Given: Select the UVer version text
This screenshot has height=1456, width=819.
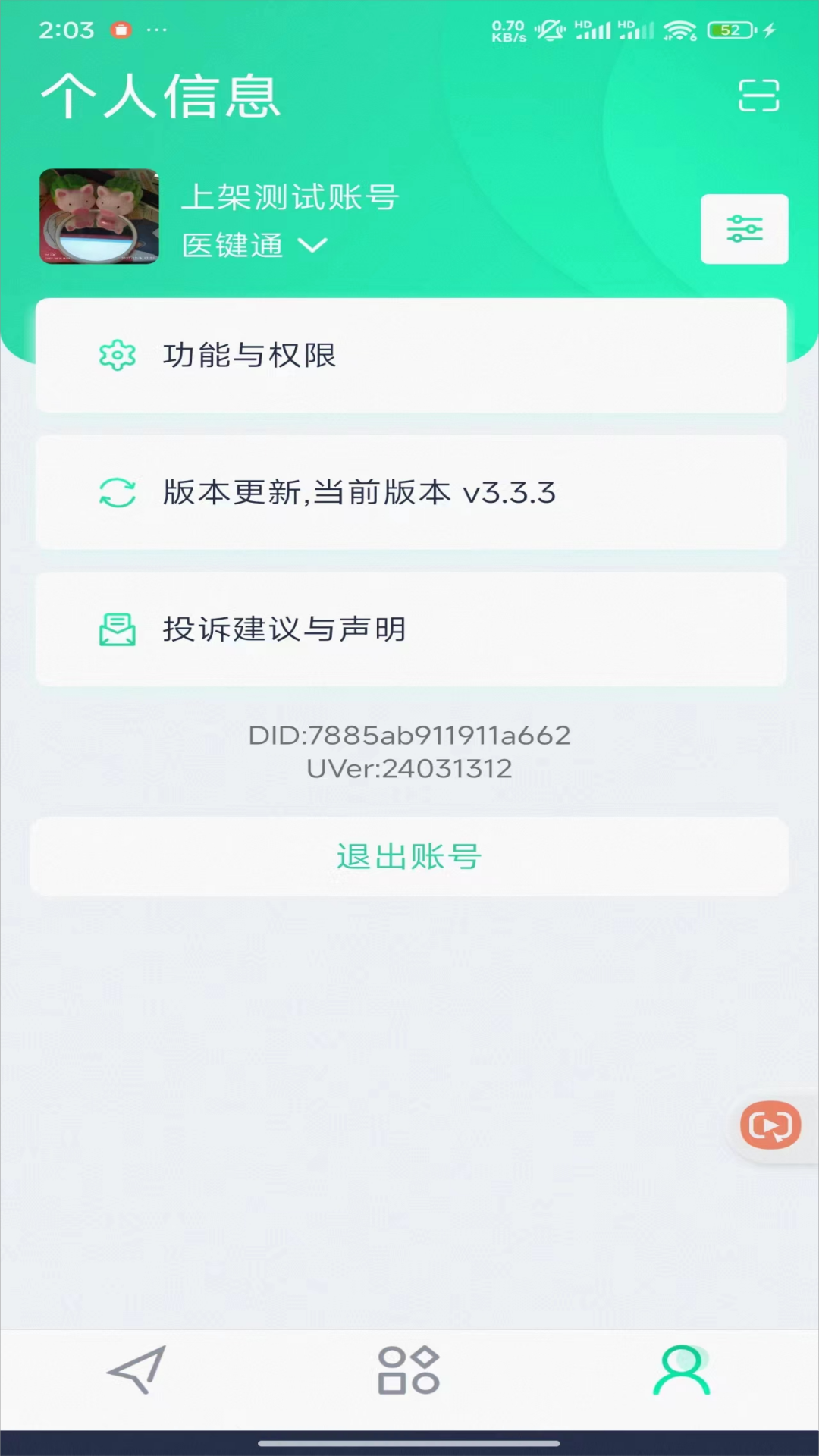Looking at the screenshot, I should tap(409, 767).
